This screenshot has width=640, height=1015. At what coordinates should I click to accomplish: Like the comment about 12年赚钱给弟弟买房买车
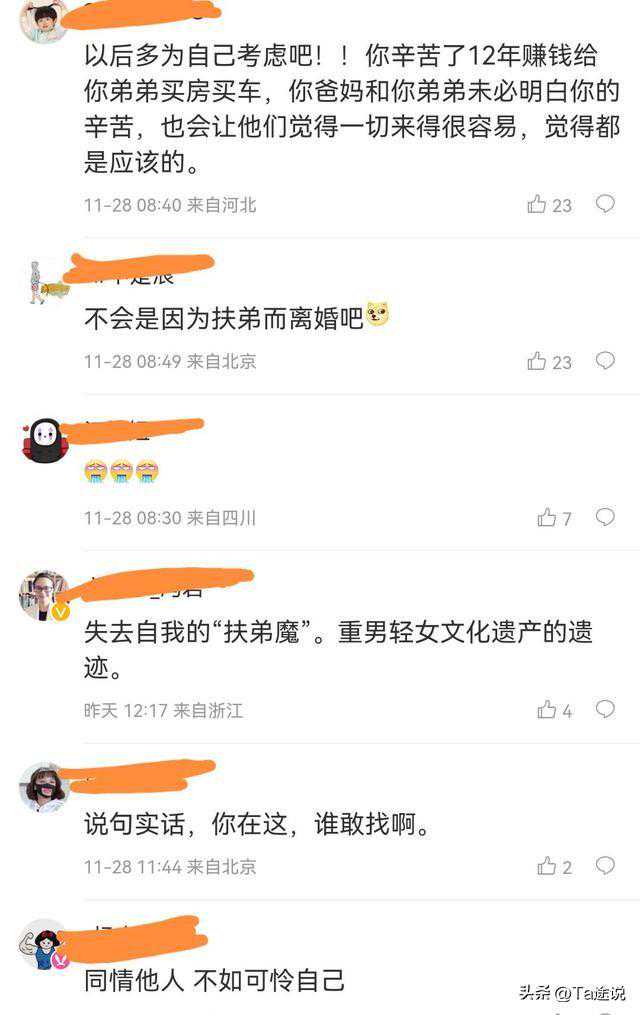(538, 205)
